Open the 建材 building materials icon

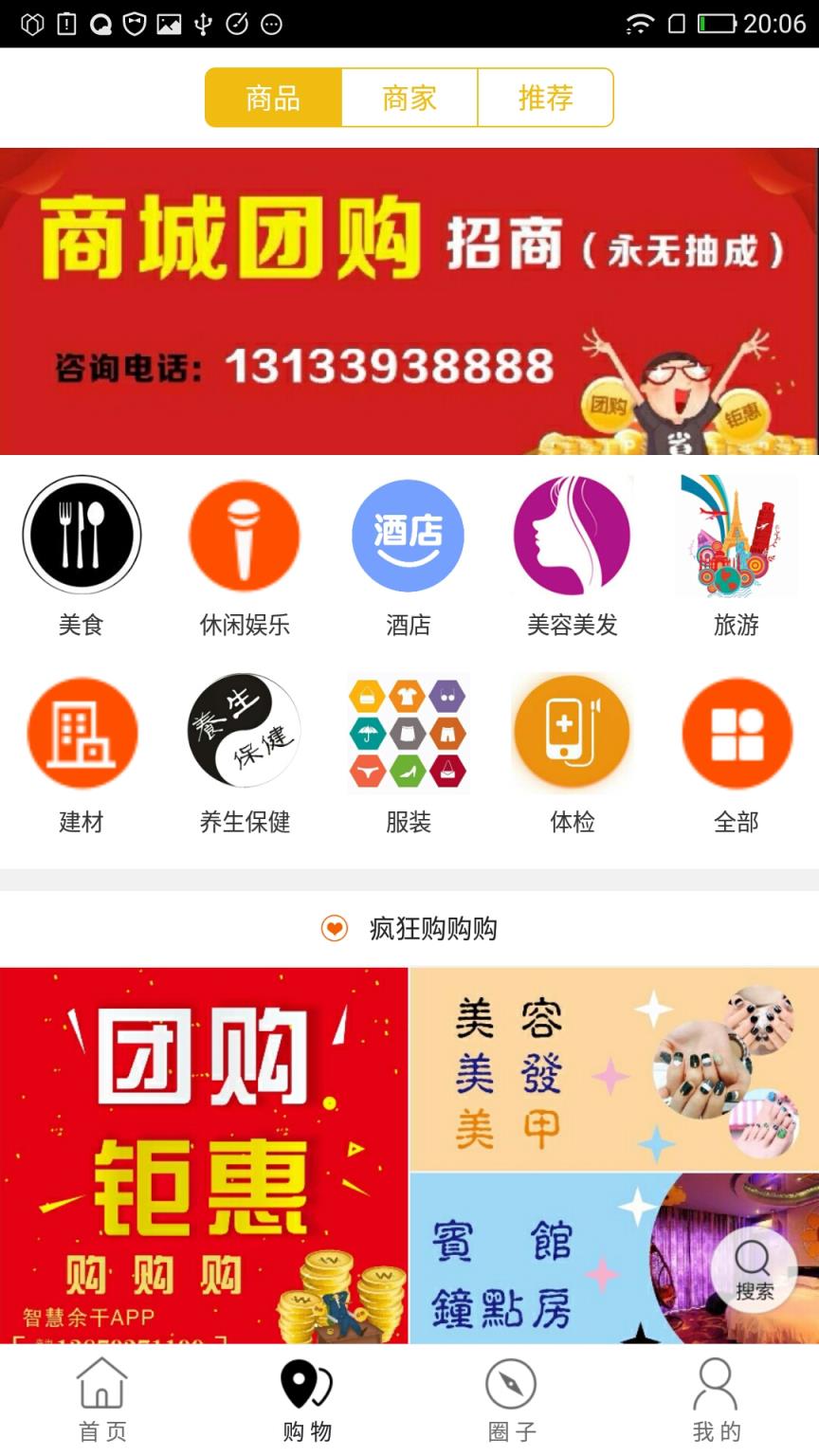[x=82, y=733]
